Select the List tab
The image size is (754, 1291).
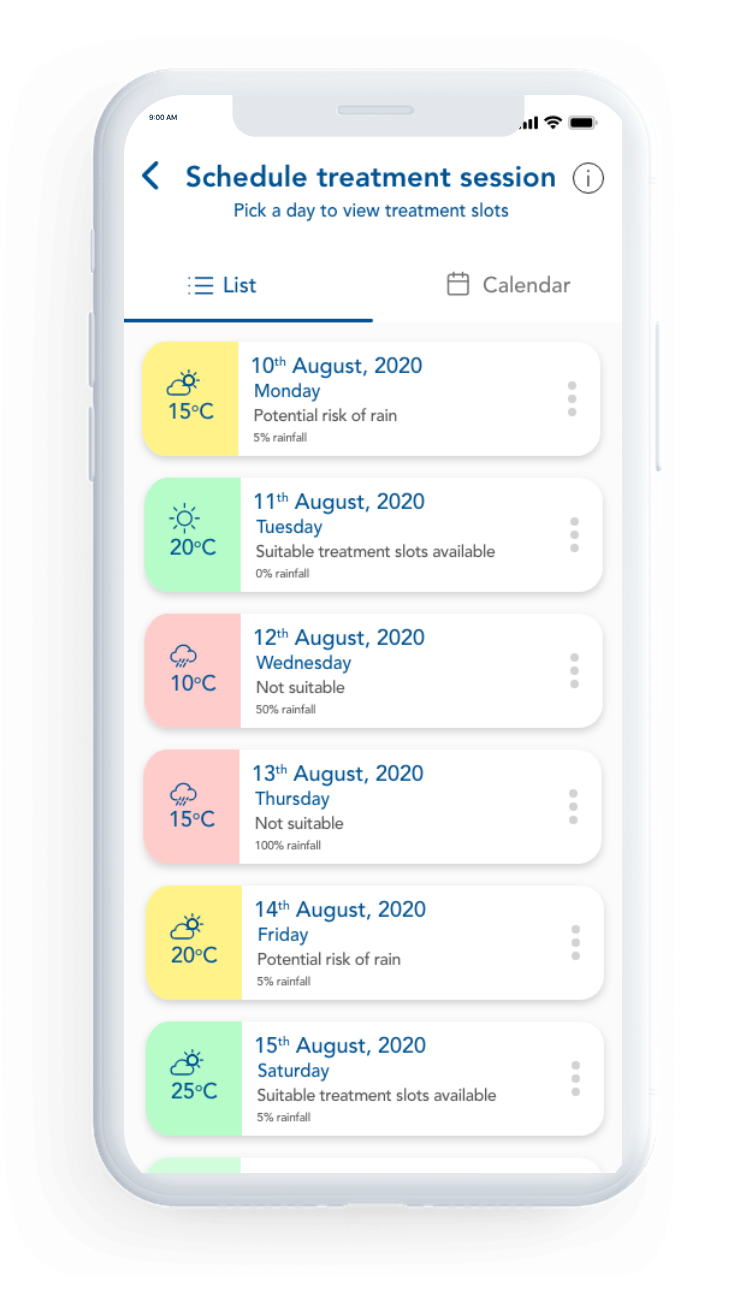click(x=222, y=285)
